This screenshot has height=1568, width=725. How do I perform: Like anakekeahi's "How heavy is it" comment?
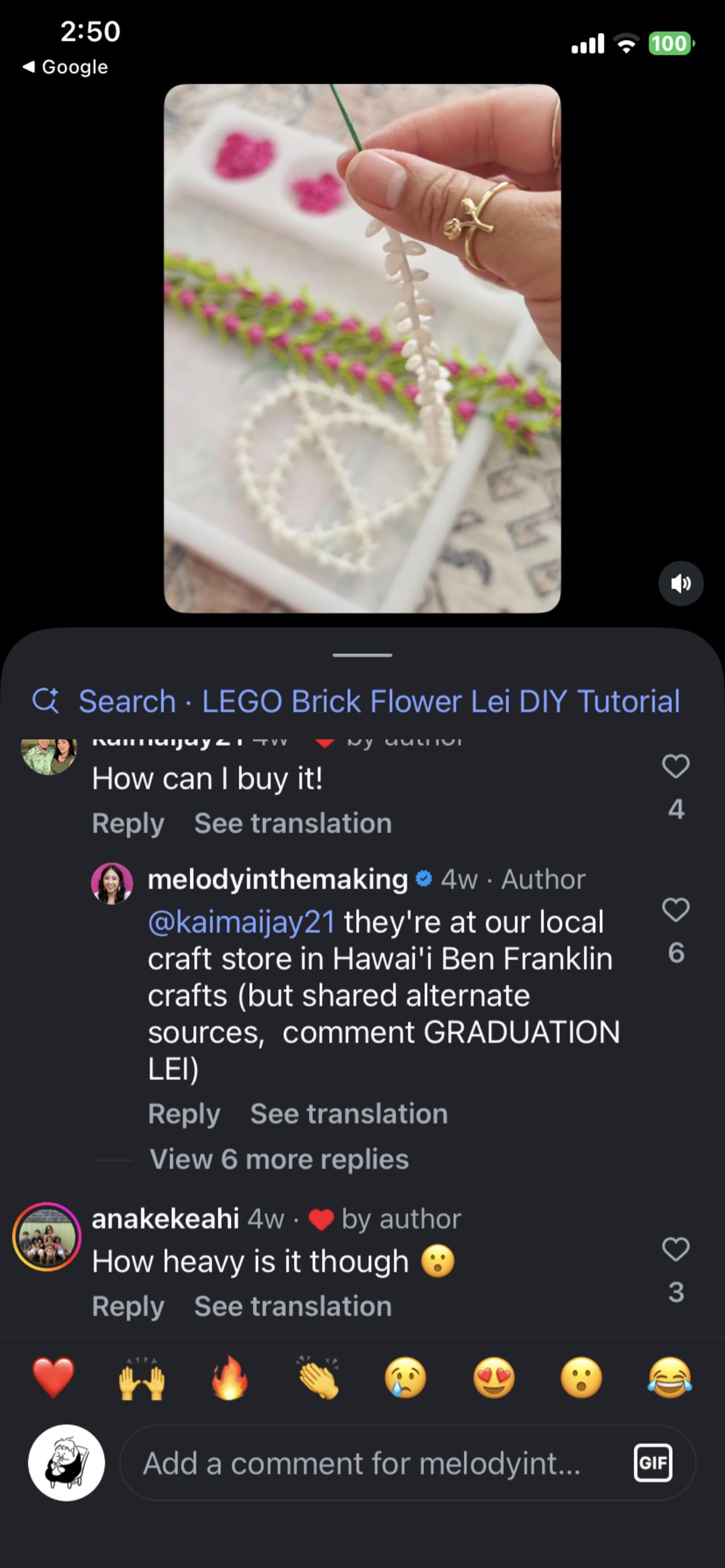(676, 1250)
